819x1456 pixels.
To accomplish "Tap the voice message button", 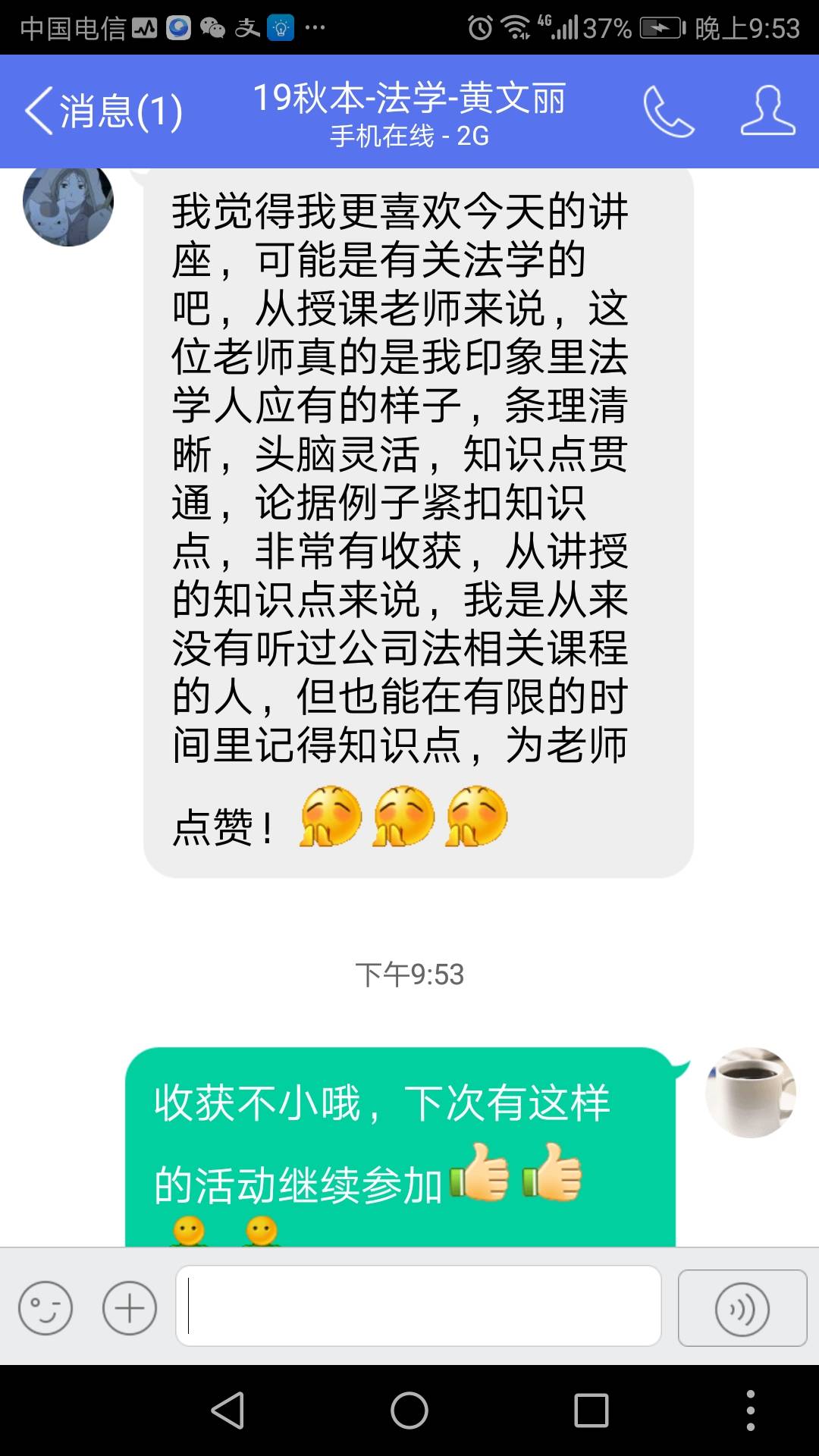I will tap(742, 1308).
